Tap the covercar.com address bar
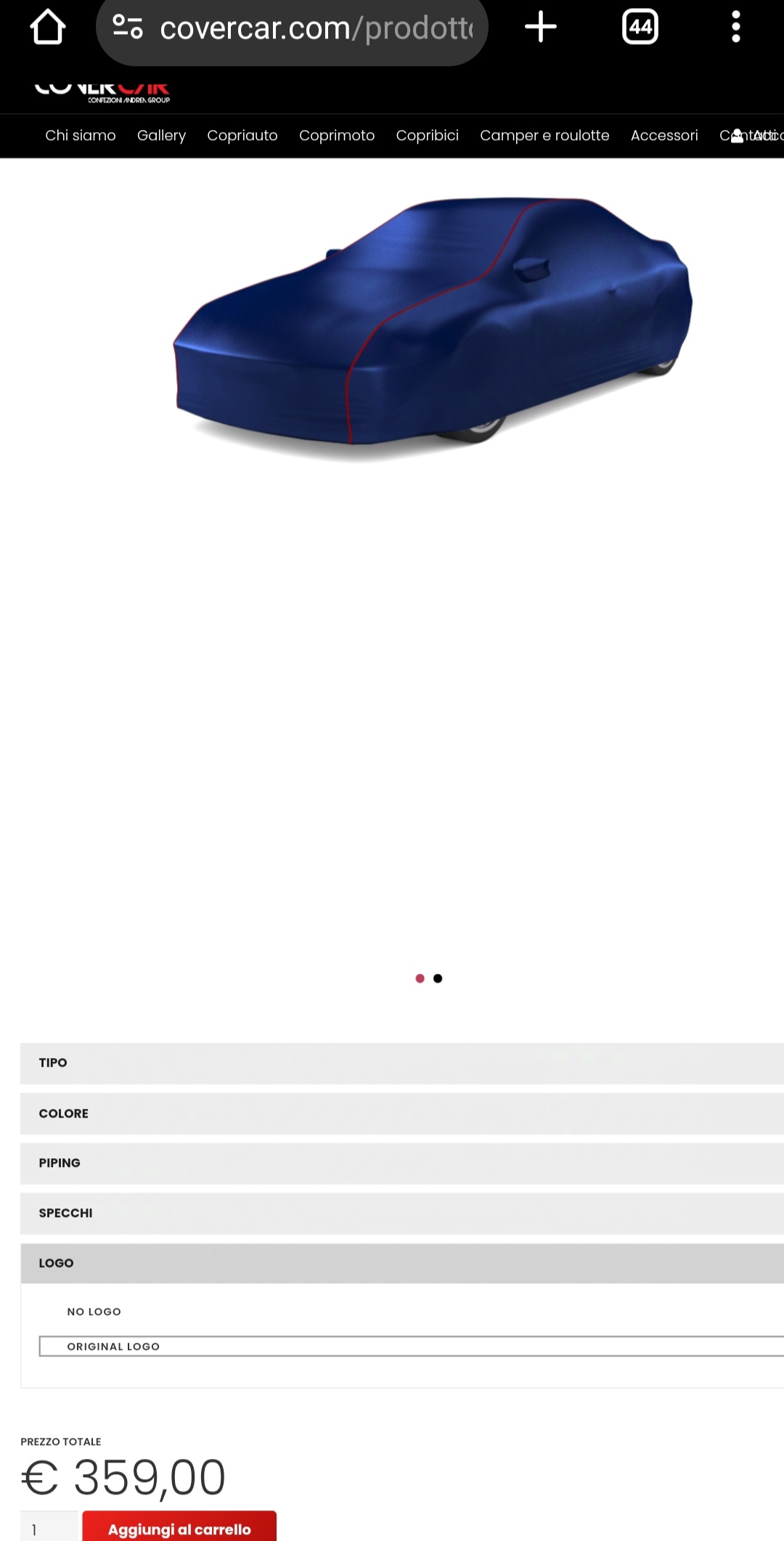Screen dimensions: 784x1541 coord(305,29)
